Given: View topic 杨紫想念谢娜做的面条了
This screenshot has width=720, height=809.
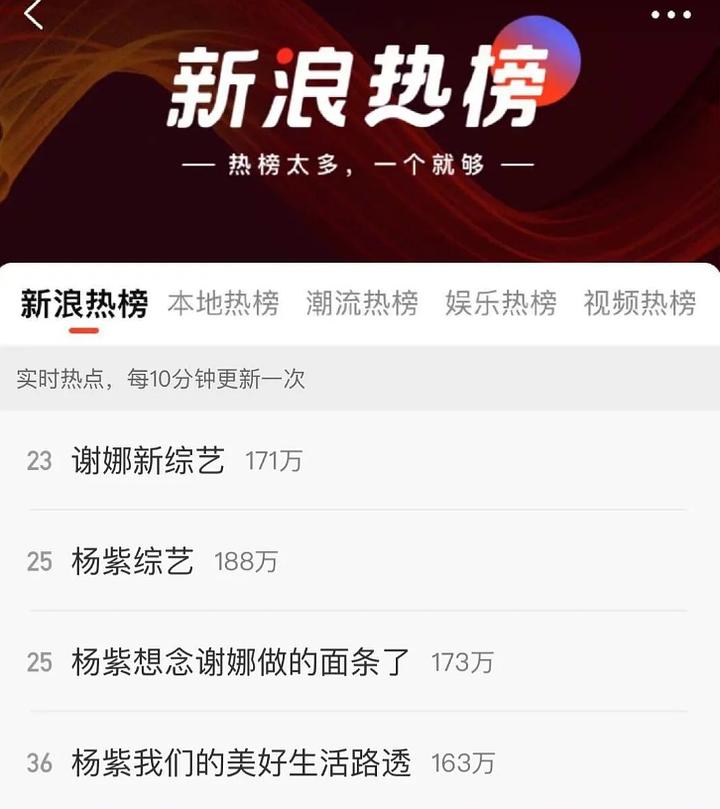Looking at the screenshot, I should pyautogui.click(x=241, y=662).
